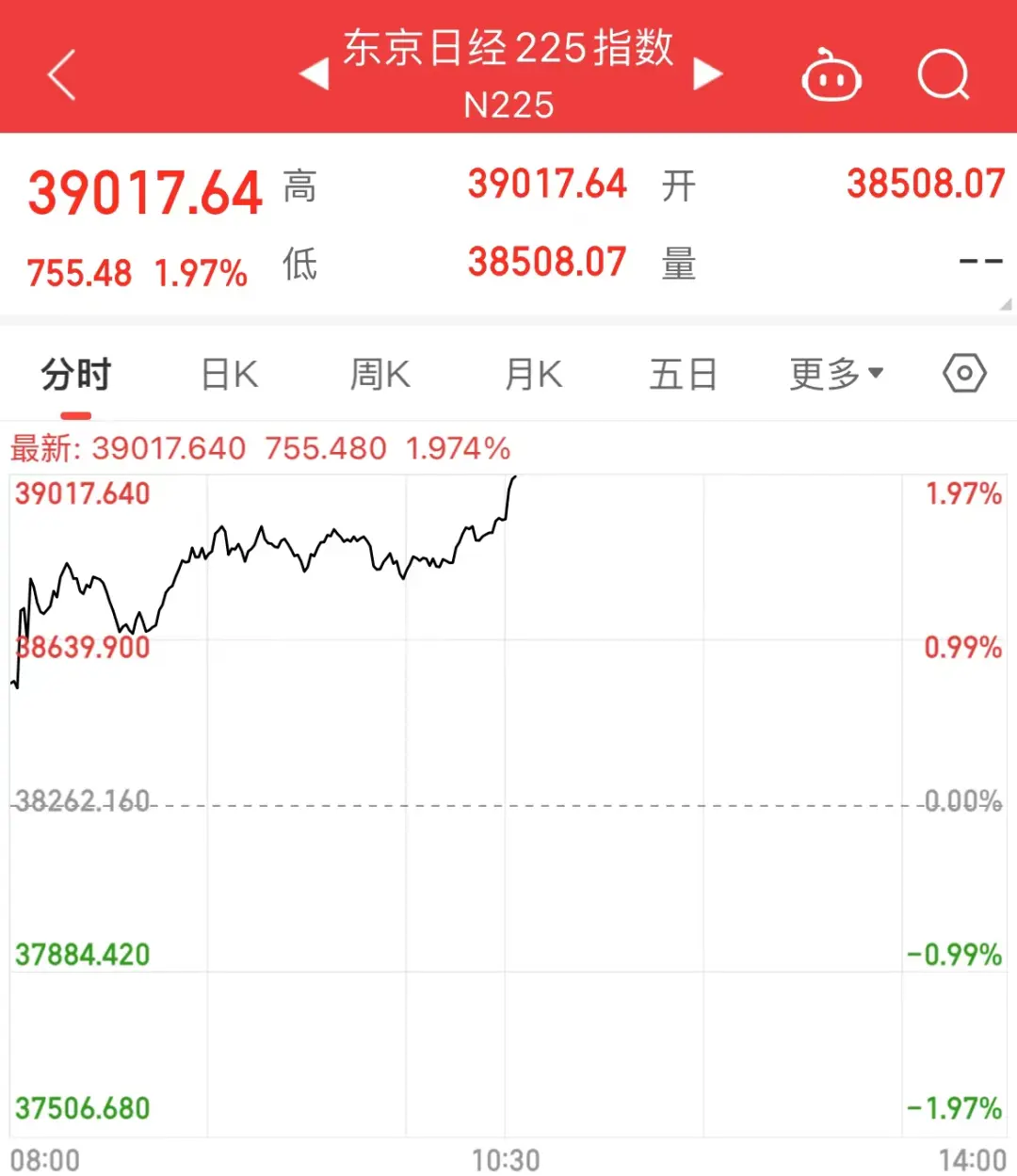Switch to the 周K chart tab
Screen dimensions: 1017x1176
380,375
